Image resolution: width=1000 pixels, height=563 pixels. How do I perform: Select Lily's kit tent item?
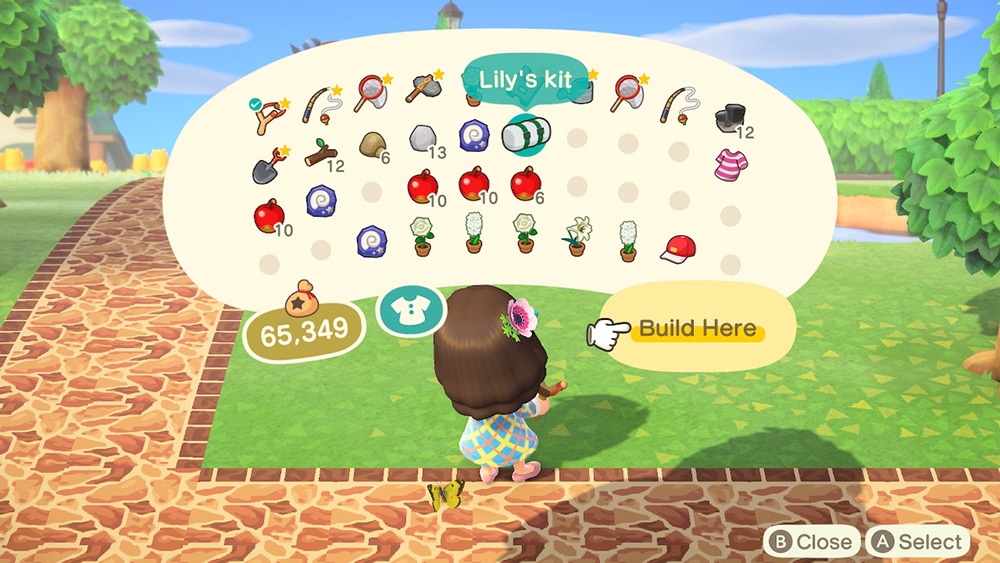[523, 135]
